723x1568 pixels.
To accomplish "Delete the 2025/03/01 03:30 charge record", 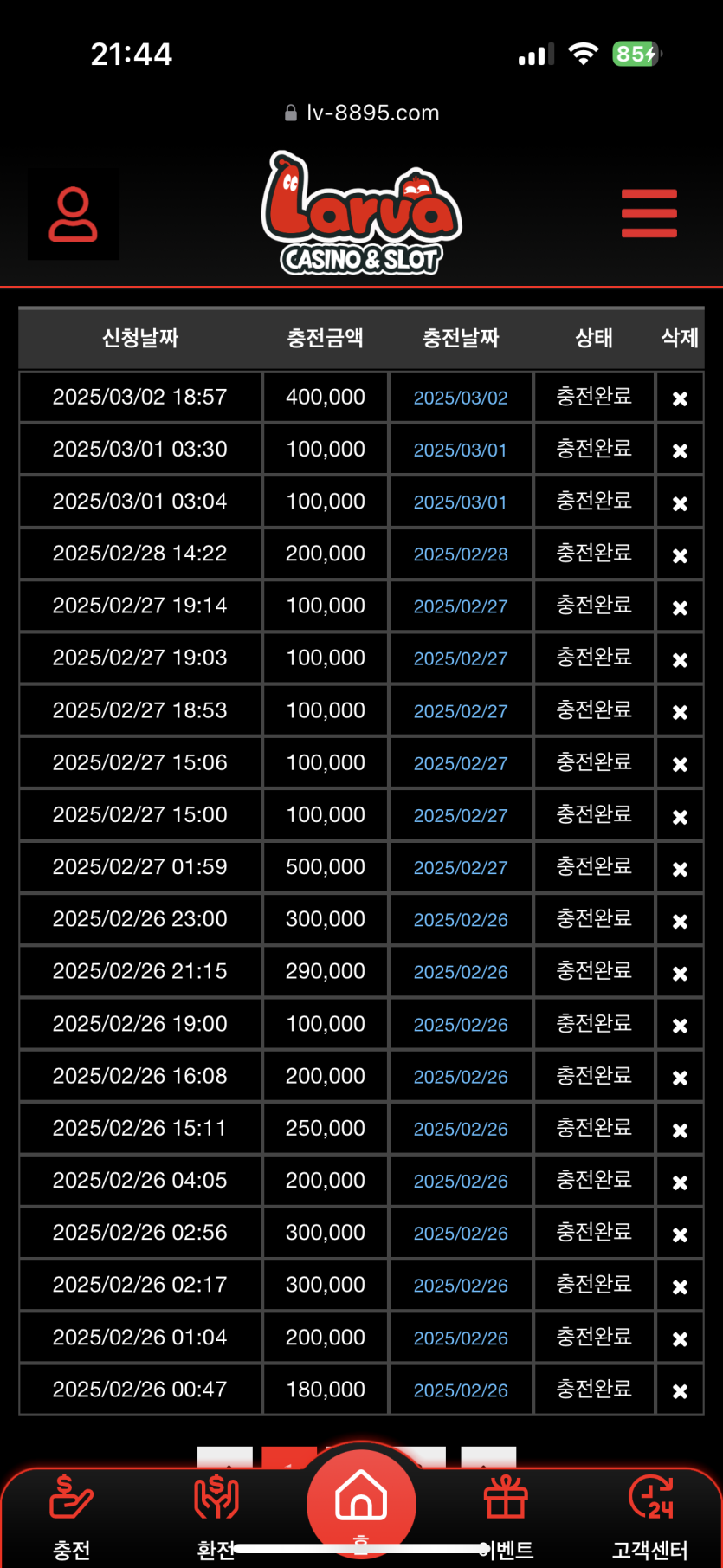I will 680,450.
